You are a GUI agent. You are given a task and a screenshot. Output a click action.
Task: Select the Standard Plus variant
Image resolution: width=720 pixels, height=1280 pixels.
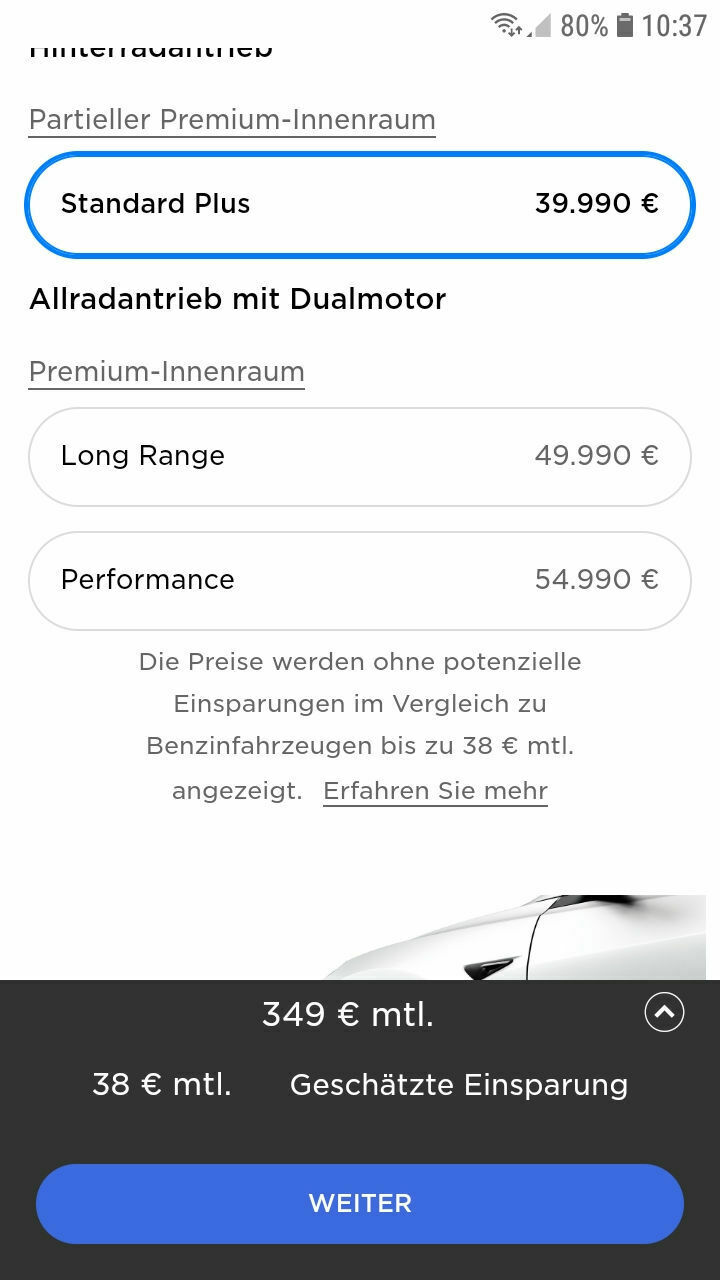tap(360, 204)
